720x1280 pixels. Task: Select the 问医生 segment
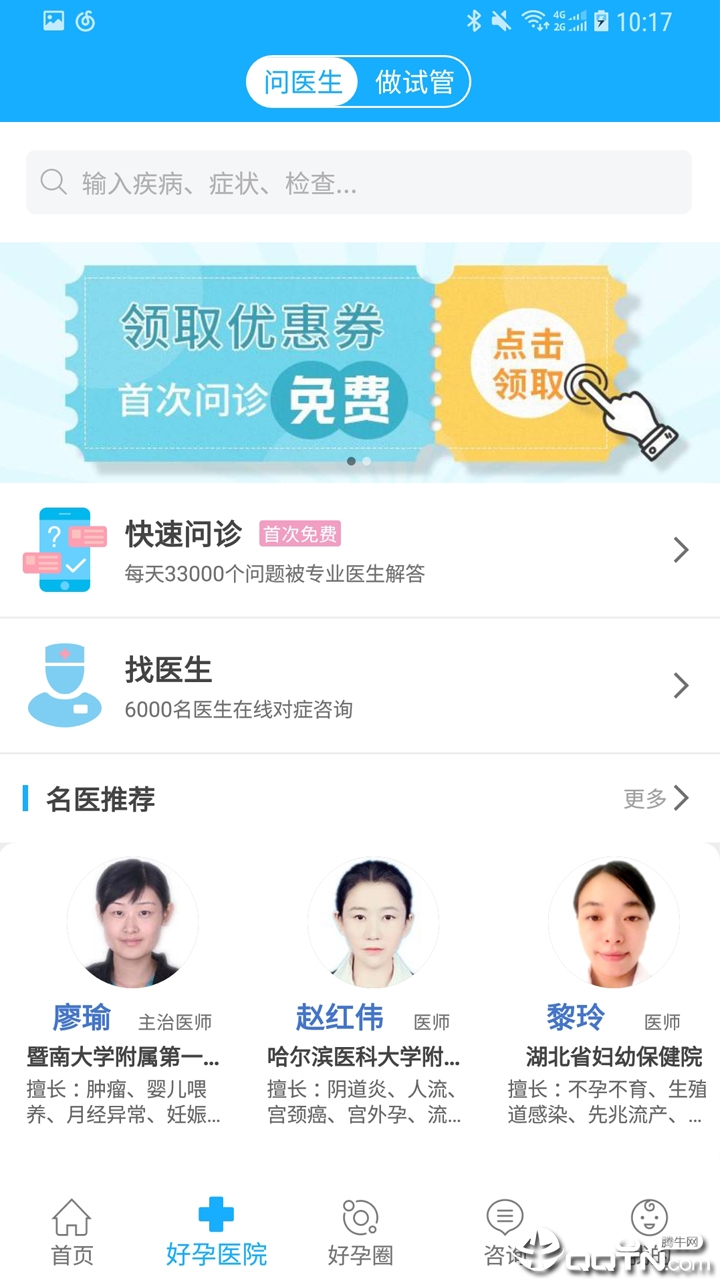pyautogui.click(x=303, y=82)
